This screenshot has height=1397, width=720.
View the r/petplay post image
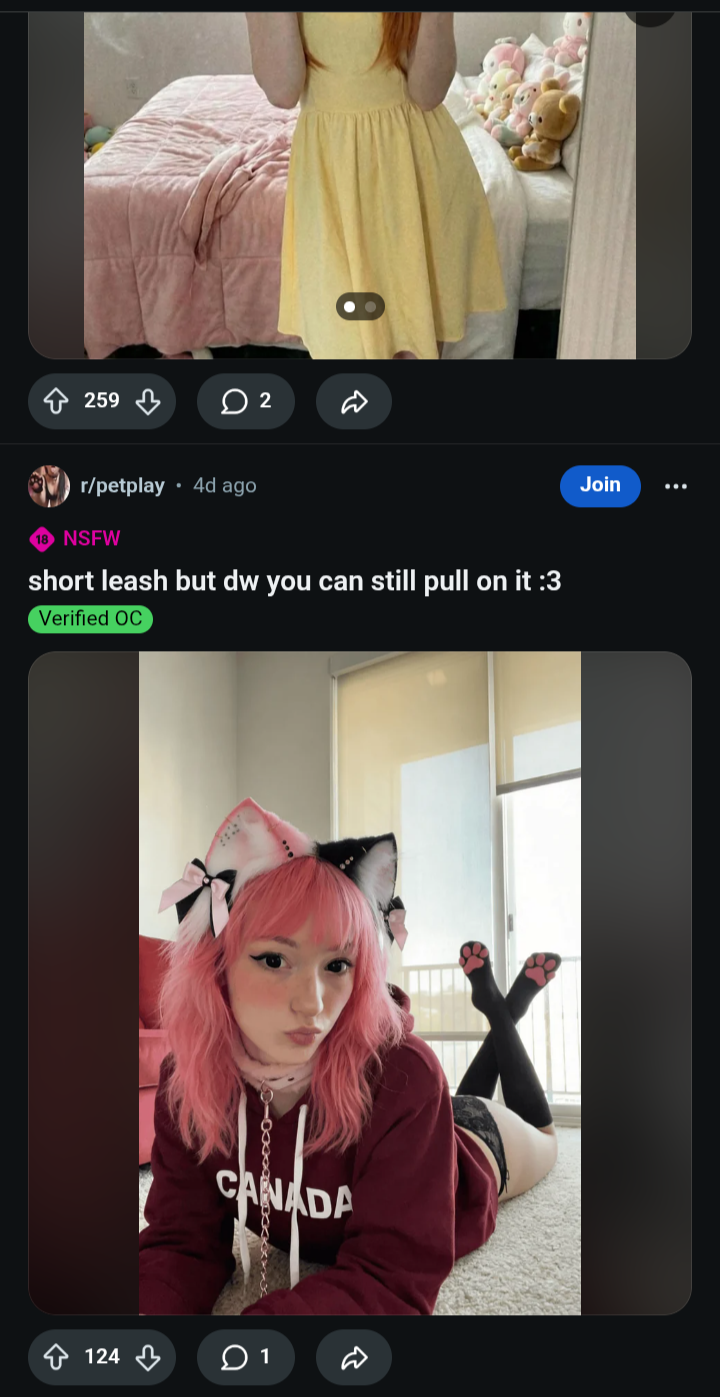(x=360, y=982)
